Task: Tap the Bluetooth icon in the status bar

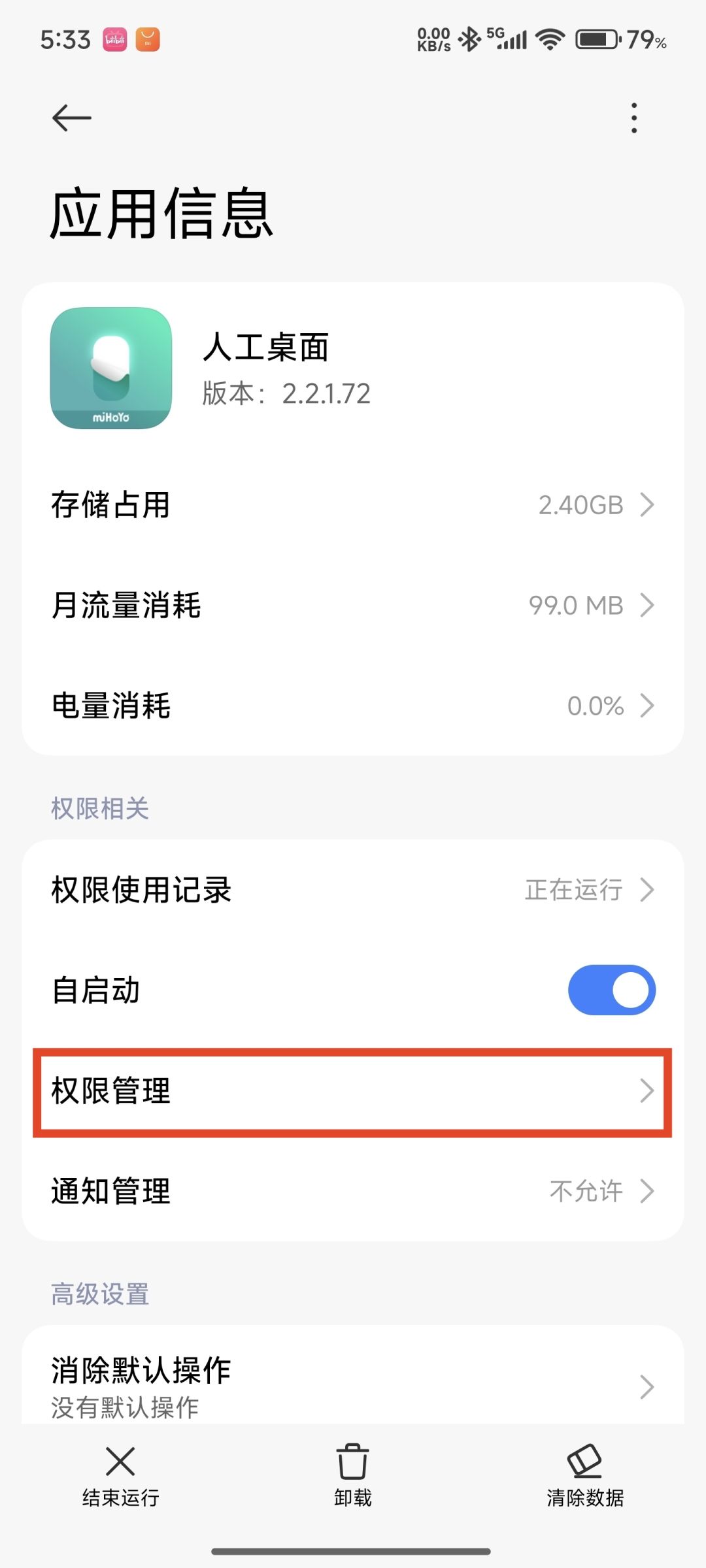Action: pos(470,39)
